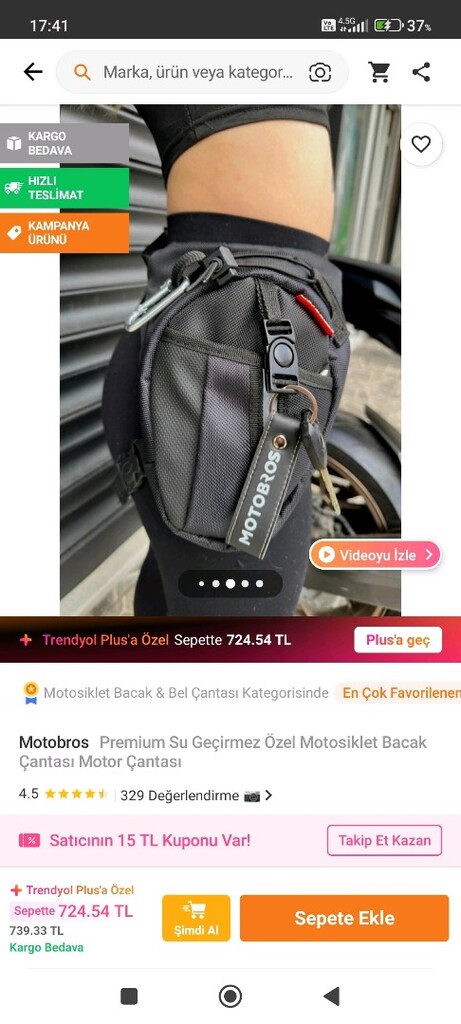Tap the image page indicator dots

point(230,584)
